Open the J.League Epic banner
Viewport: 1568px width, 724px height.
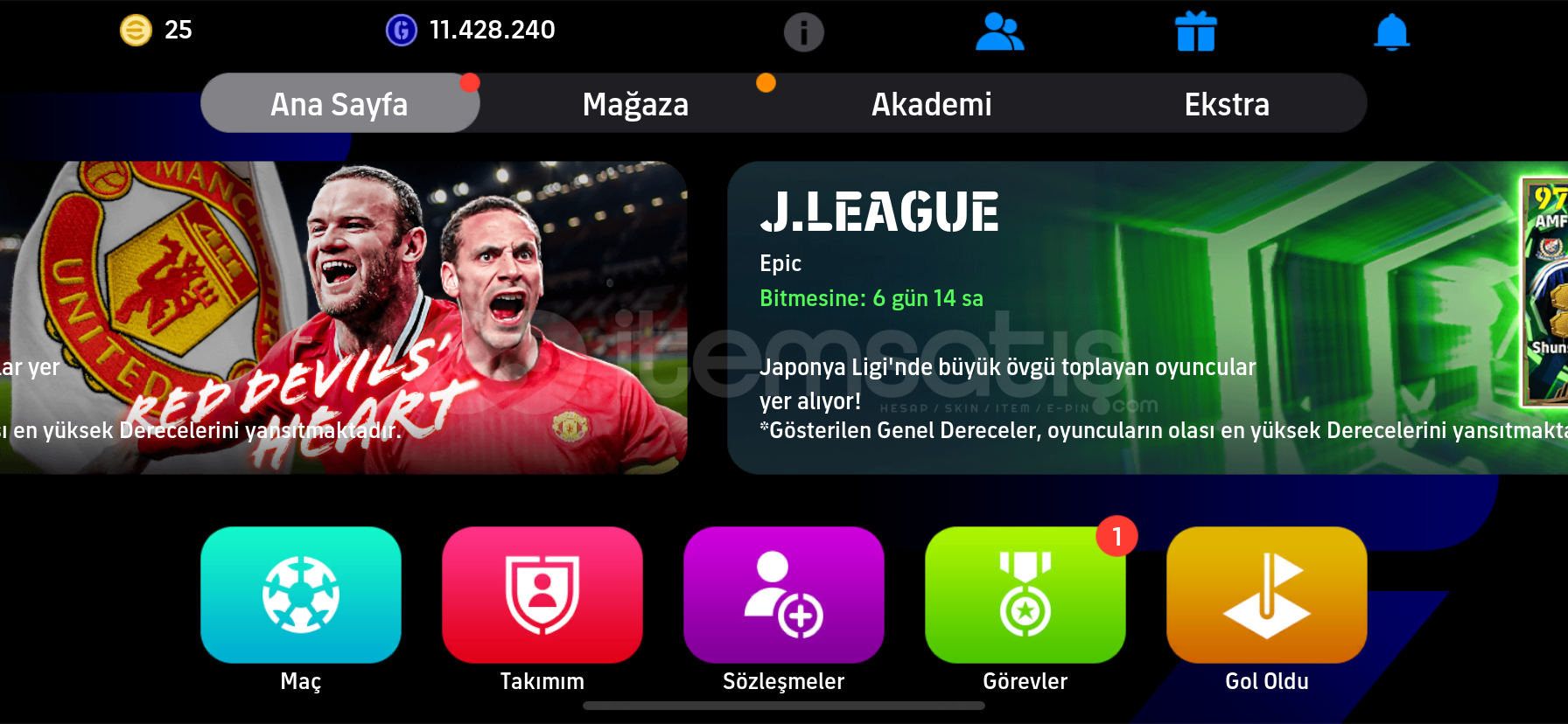click(1137, 317)
